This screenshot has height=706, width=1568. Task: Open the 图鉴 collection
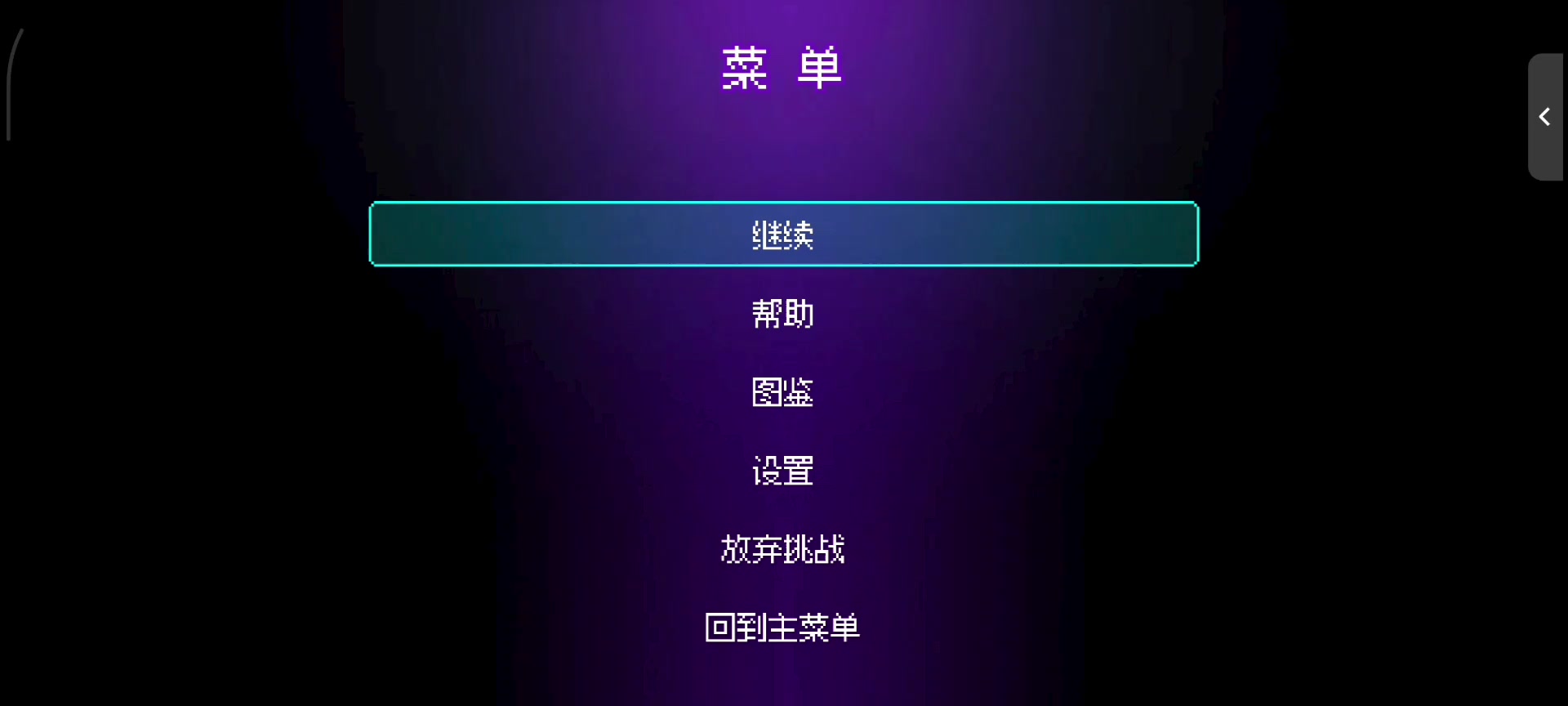pyautogui.click(x=783, y=392)
